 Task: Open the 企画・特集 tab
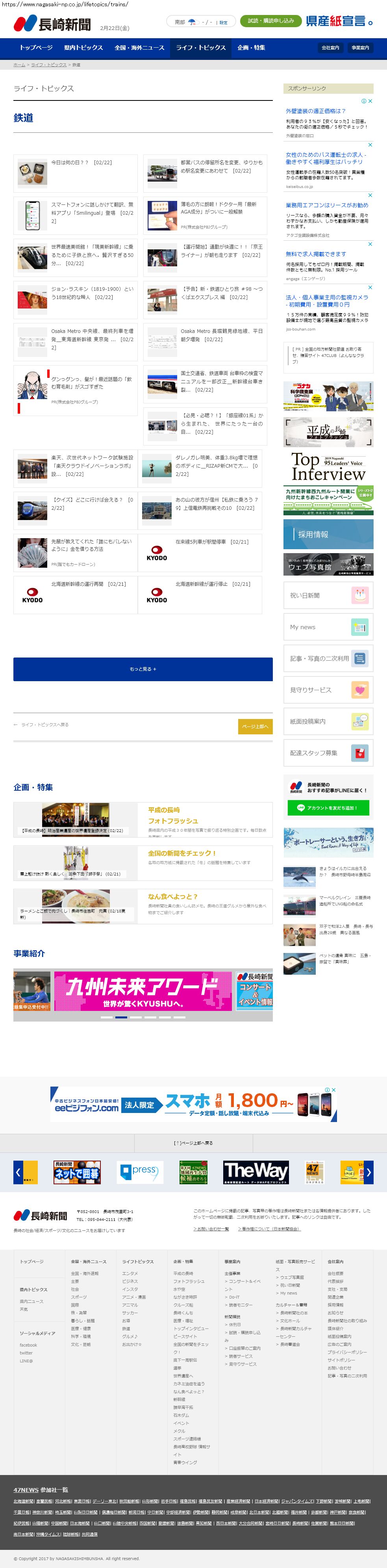point(251,48)
